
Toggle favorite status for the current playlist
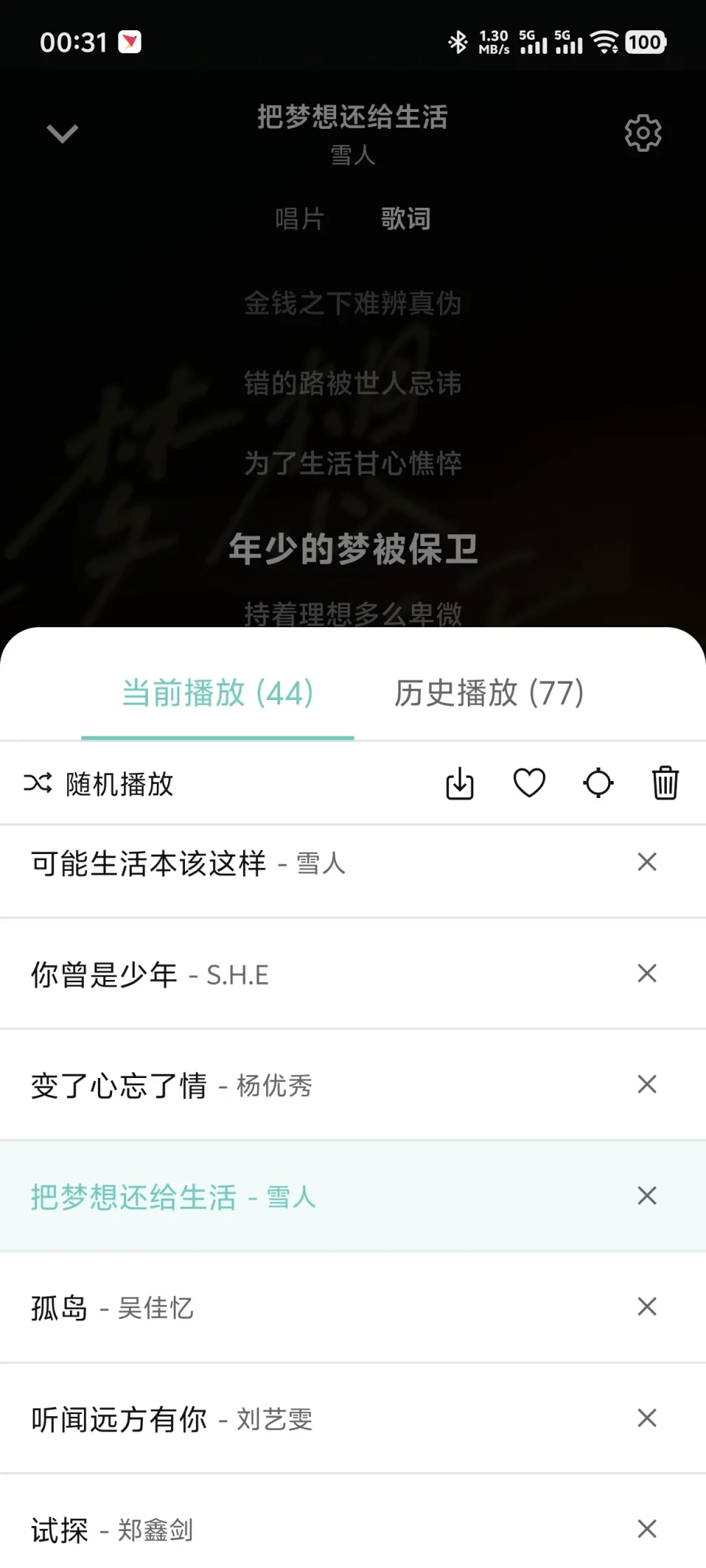pos(529,784)
